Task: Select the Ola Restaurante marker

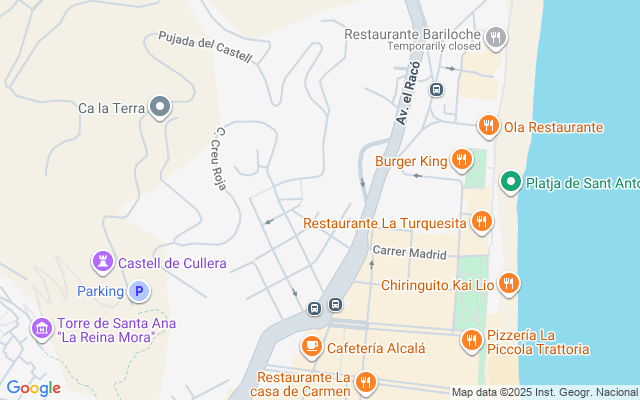Action: [488, 126]
